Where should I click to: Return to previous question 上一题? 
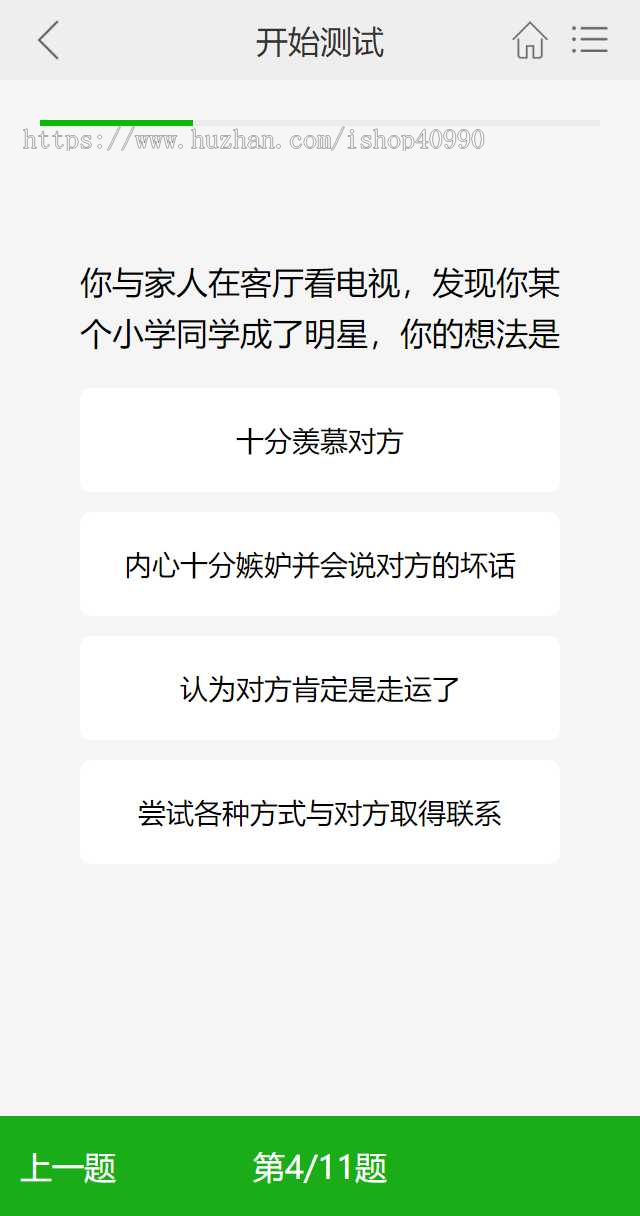(x=68, y=1167)
